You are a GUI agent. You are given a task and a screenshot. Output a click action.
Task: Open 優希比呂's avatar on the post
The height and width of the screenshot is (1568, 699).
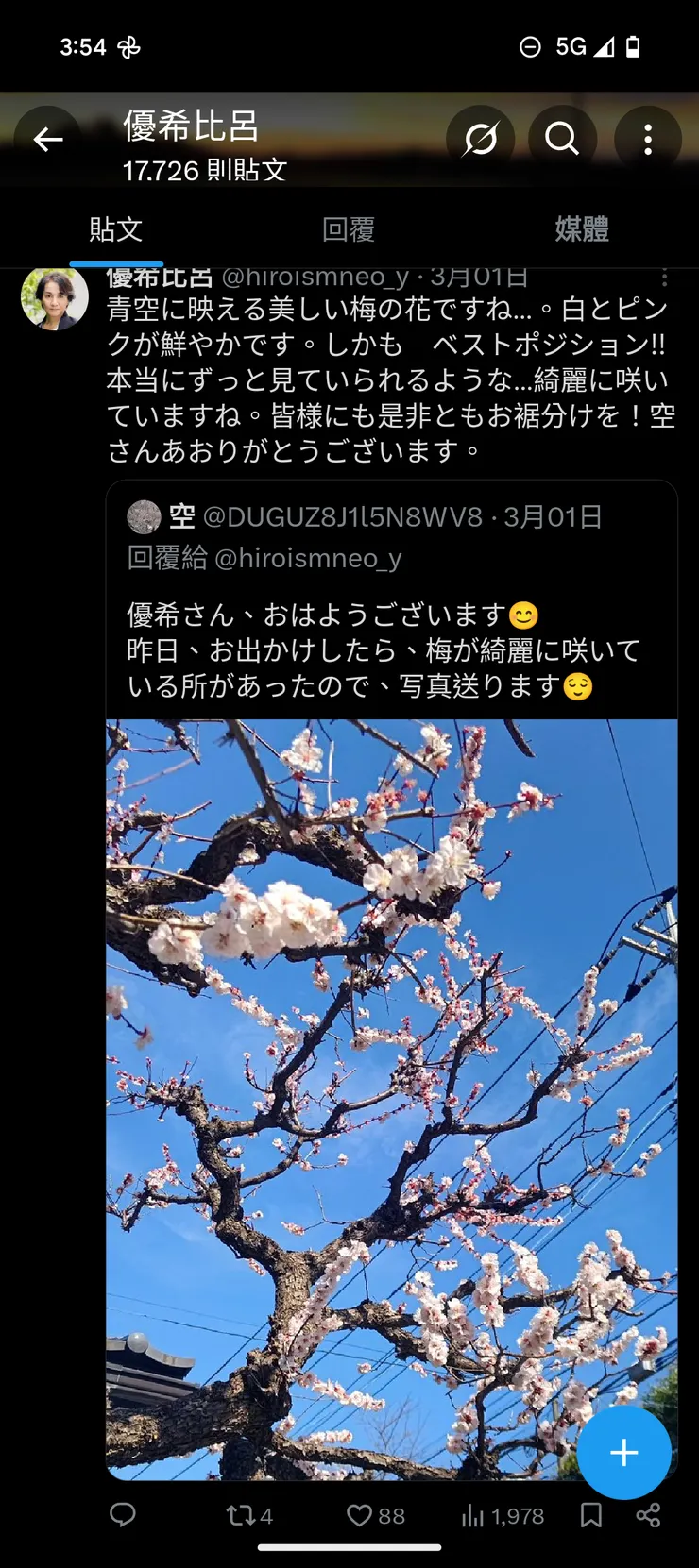[x=55, y=297]
